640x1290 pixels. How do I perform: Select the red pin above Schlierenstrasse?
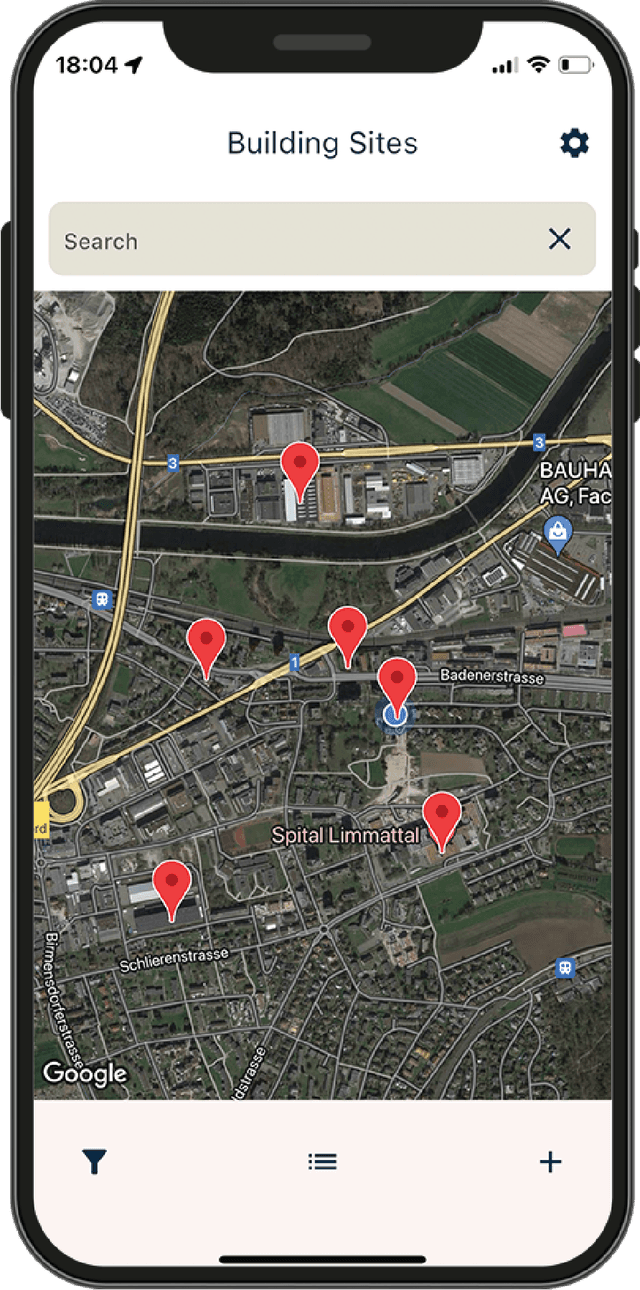tap(172, 882)
